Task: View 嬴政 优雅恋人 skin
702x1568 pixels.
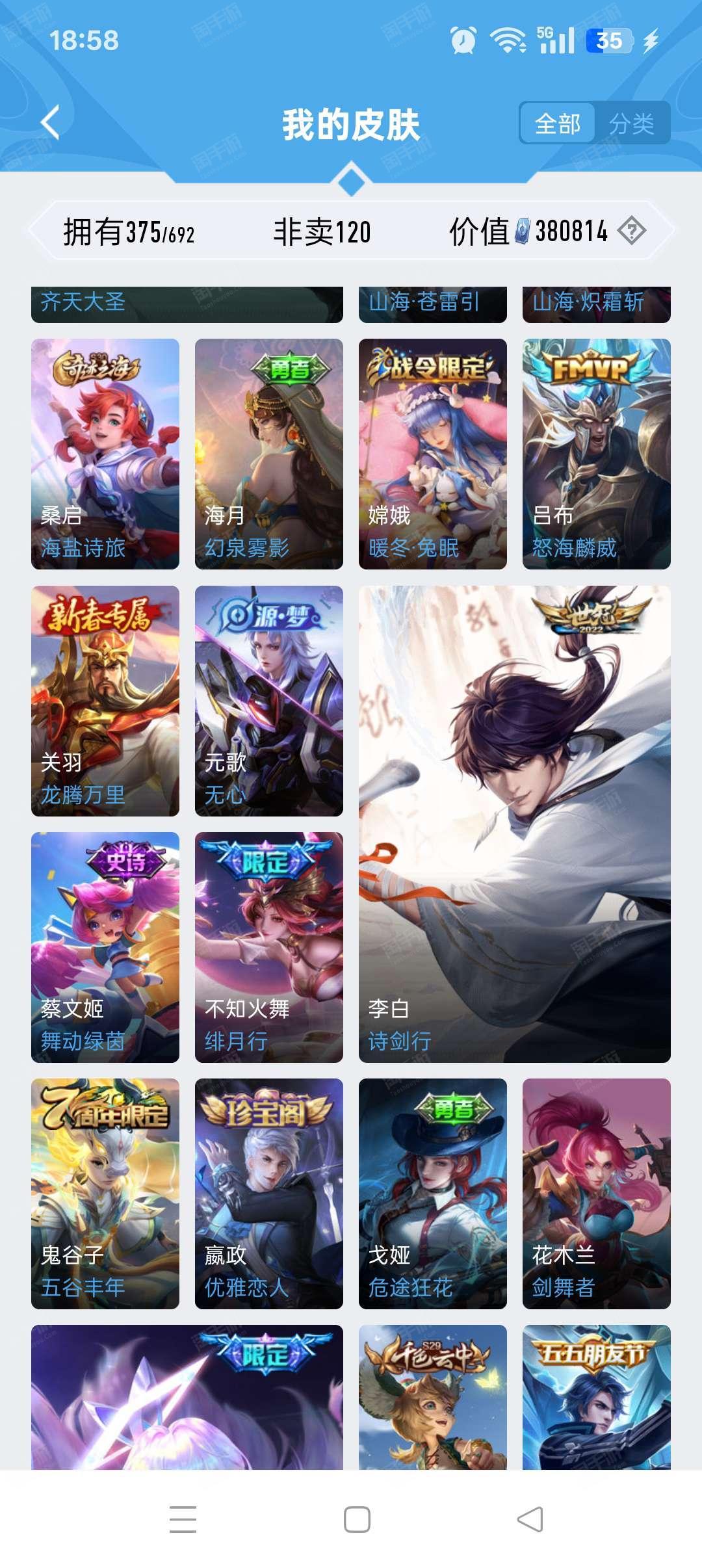Action: 269,1194
